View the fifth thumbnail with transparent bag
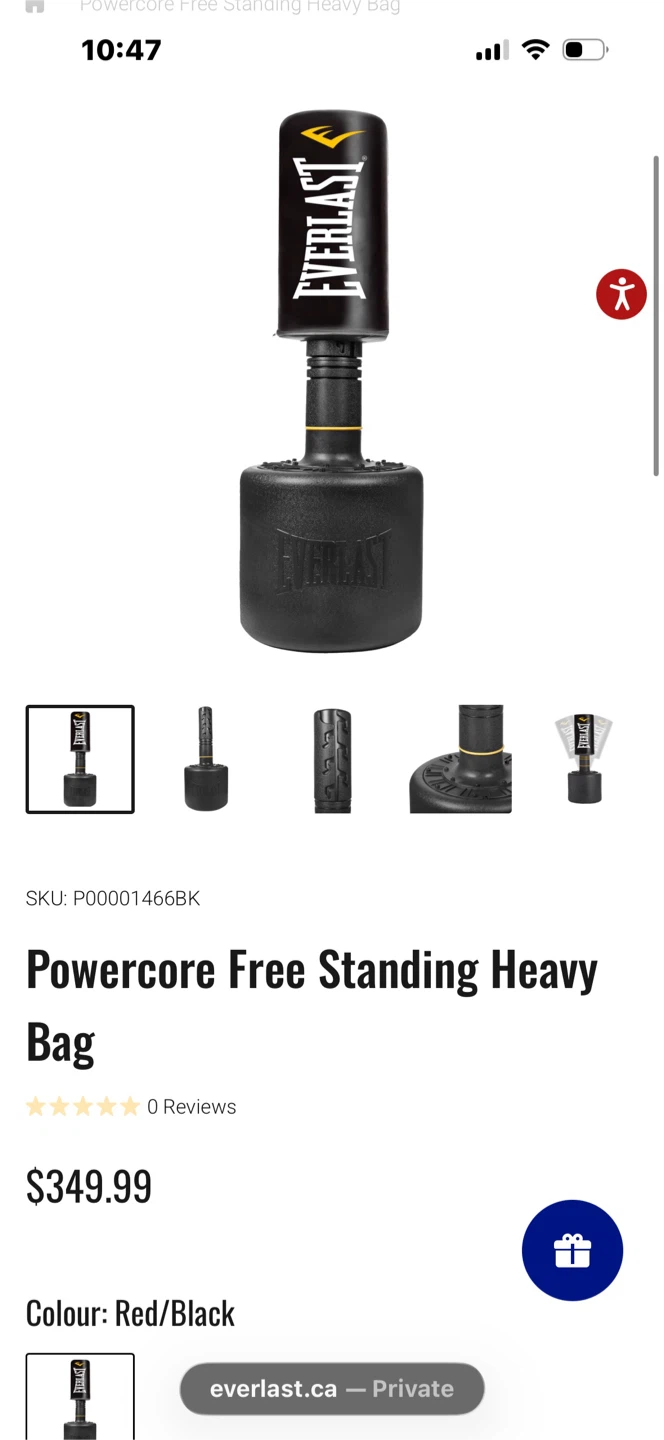 tap(585, 759)
